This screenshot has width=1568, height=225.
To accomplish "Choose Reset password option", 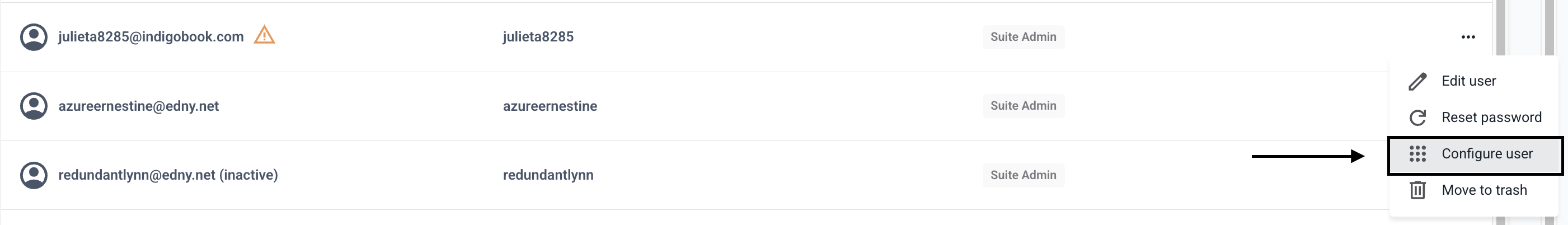I will tap(1490, 118).
